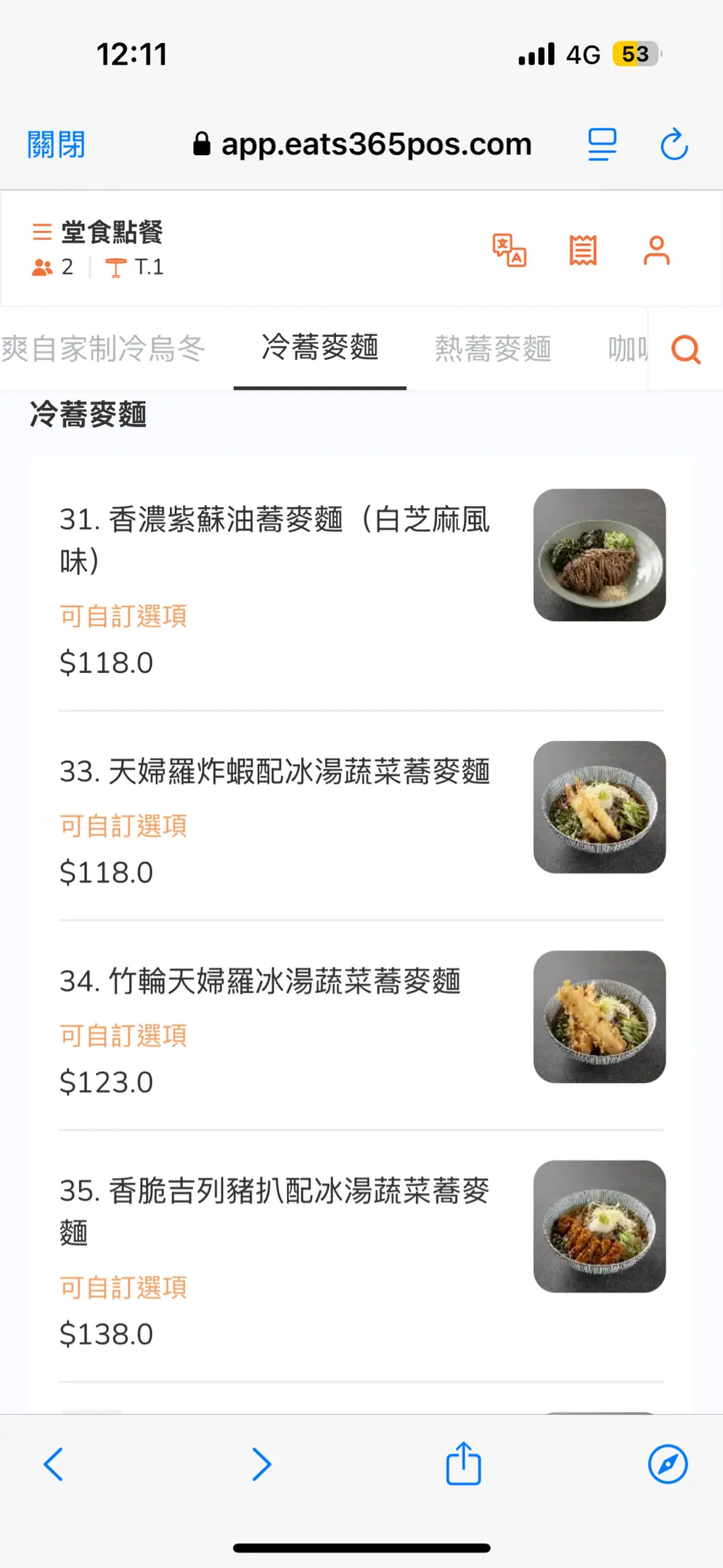
Task: Tap 關閉 to close the browser view
Action: click(56, 144)
